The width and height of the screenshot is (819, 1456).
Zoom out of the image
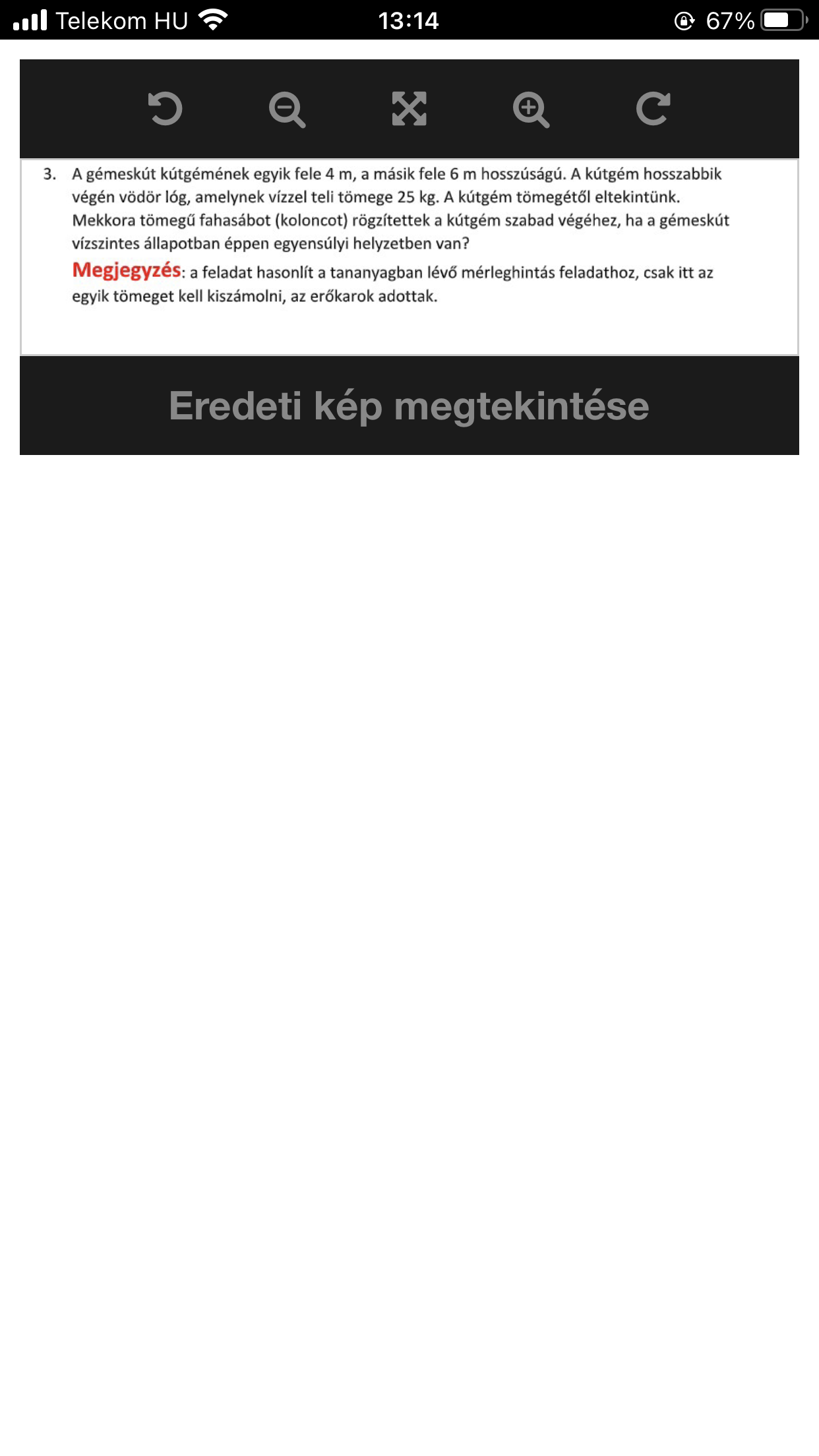287,109
